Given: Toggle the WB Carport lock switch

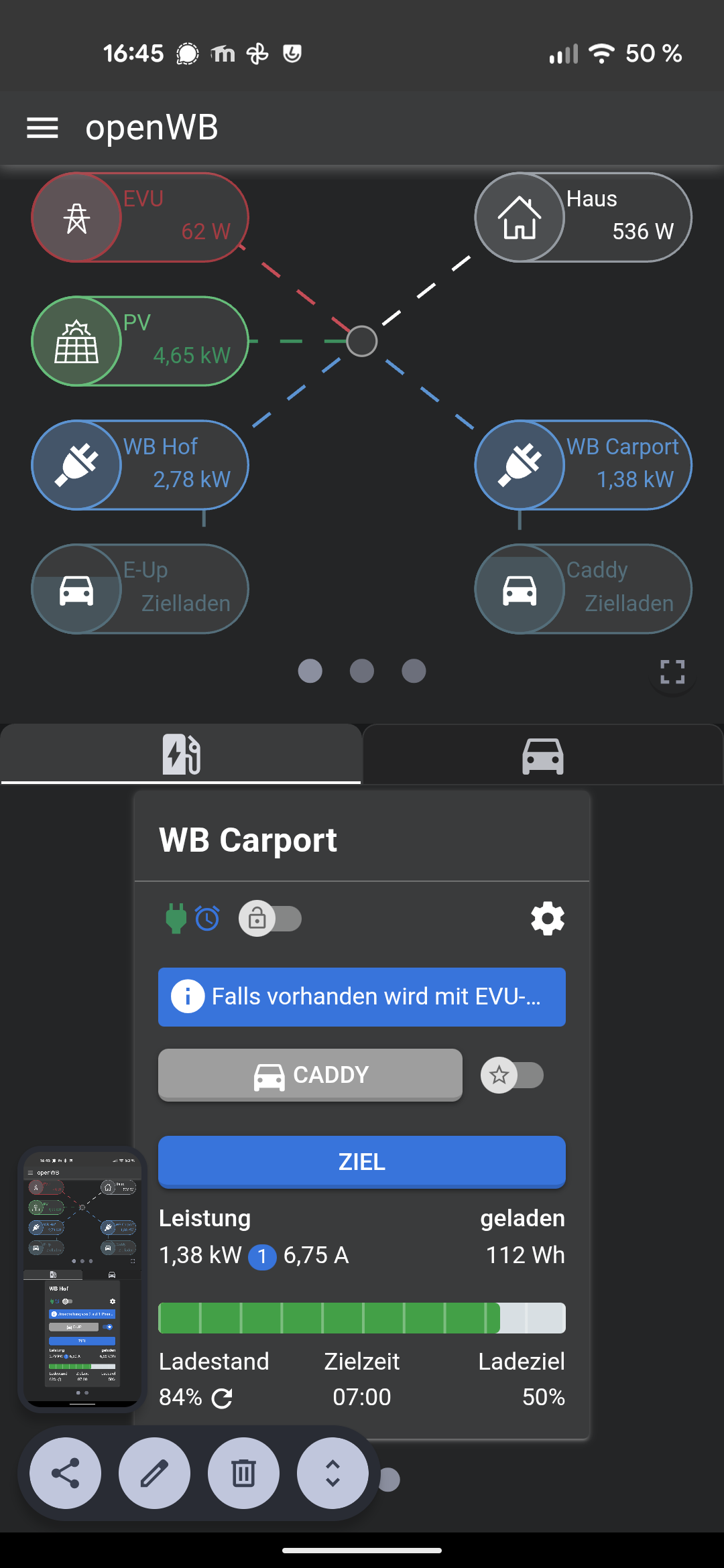Looking at the screenshot, I should pyautogui.click(x=270, y=919).
